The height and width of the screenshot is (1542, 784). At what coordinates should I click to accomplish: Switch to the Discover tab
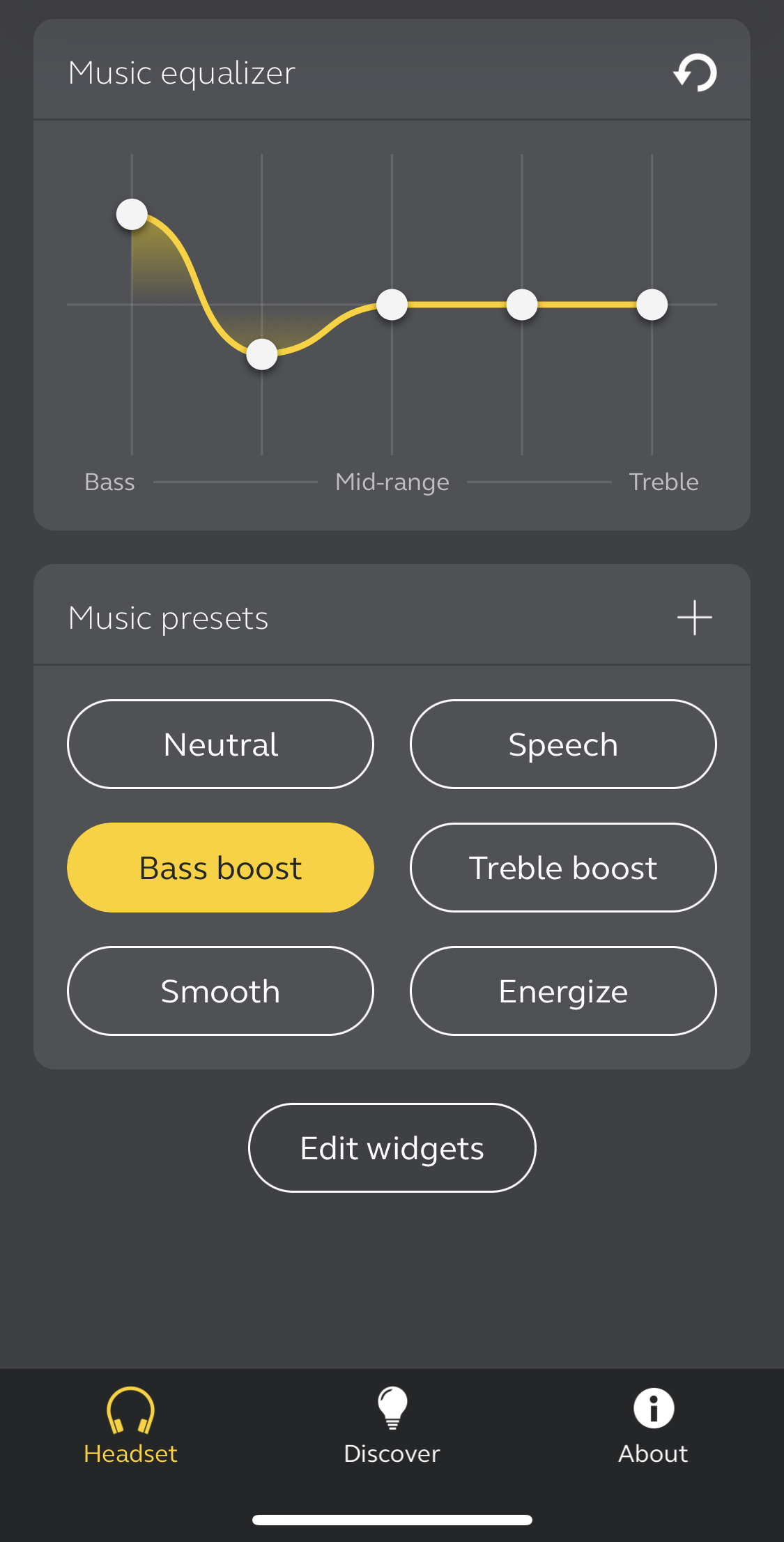392,1426
